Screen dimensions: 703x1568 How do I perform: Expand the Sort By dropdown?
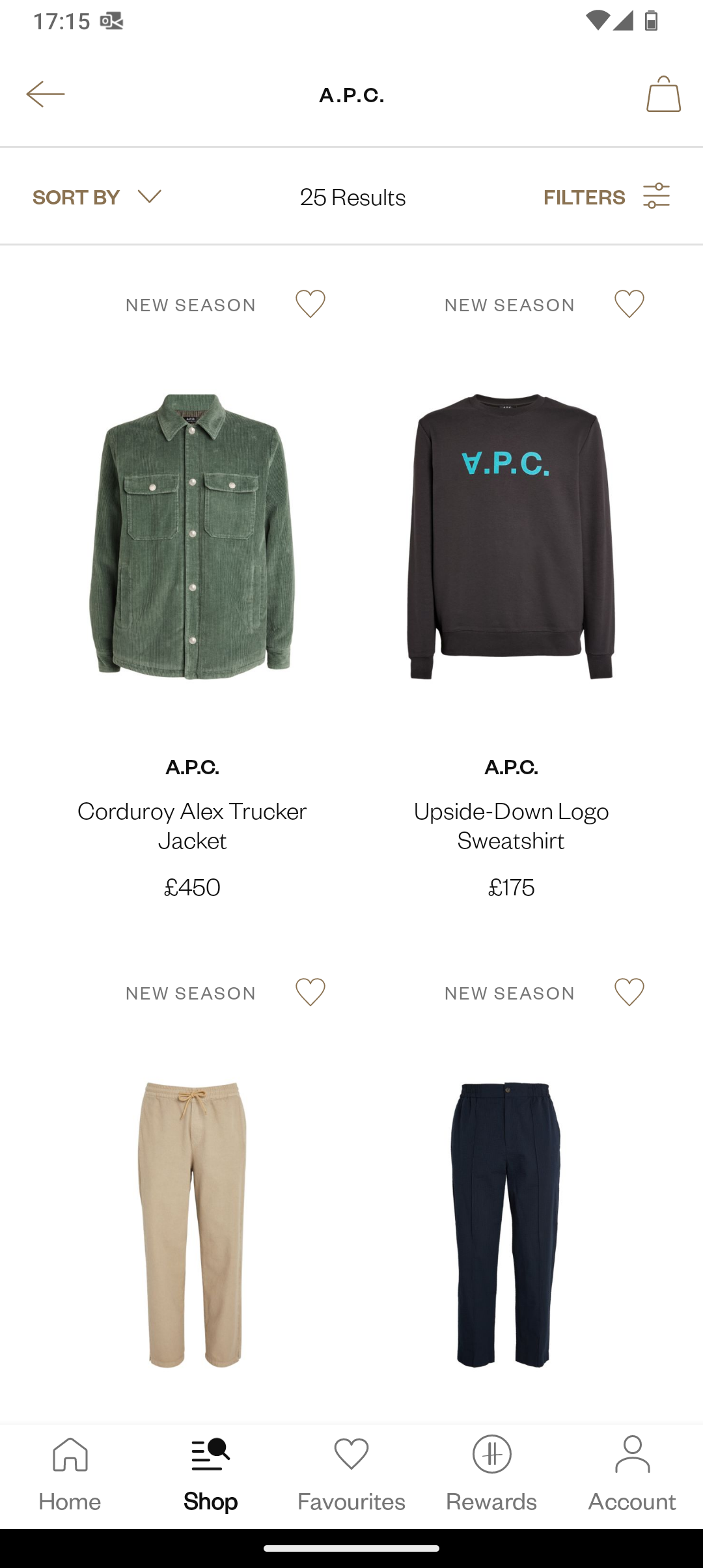(96, 197)
